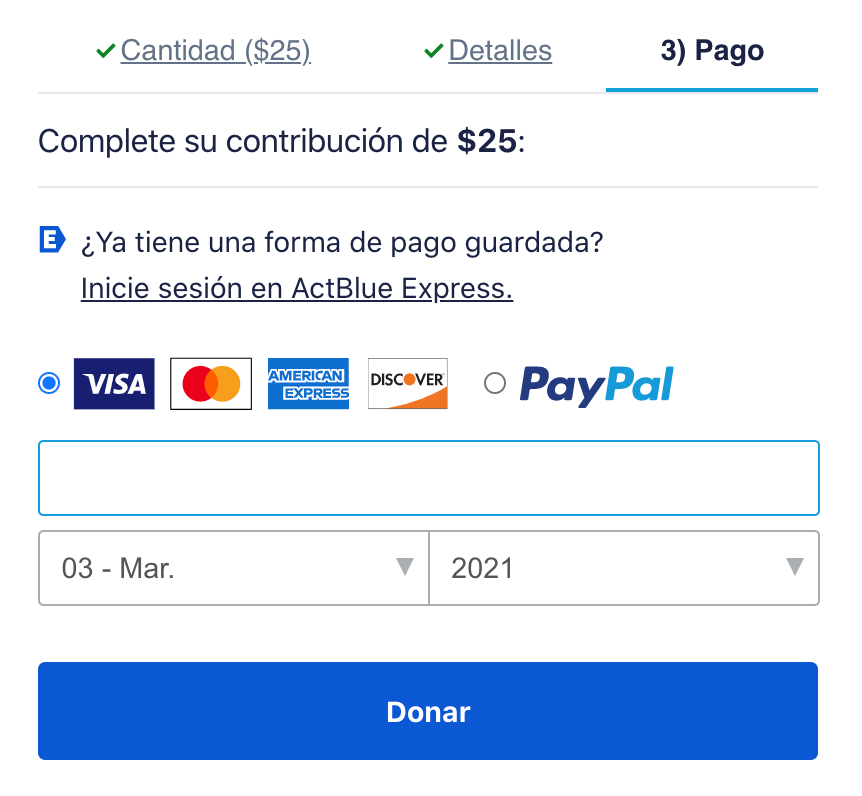This screenshot has height=796, width=862.
Task: Select PayPal as the payment method
Action: (x=495, y=383)
